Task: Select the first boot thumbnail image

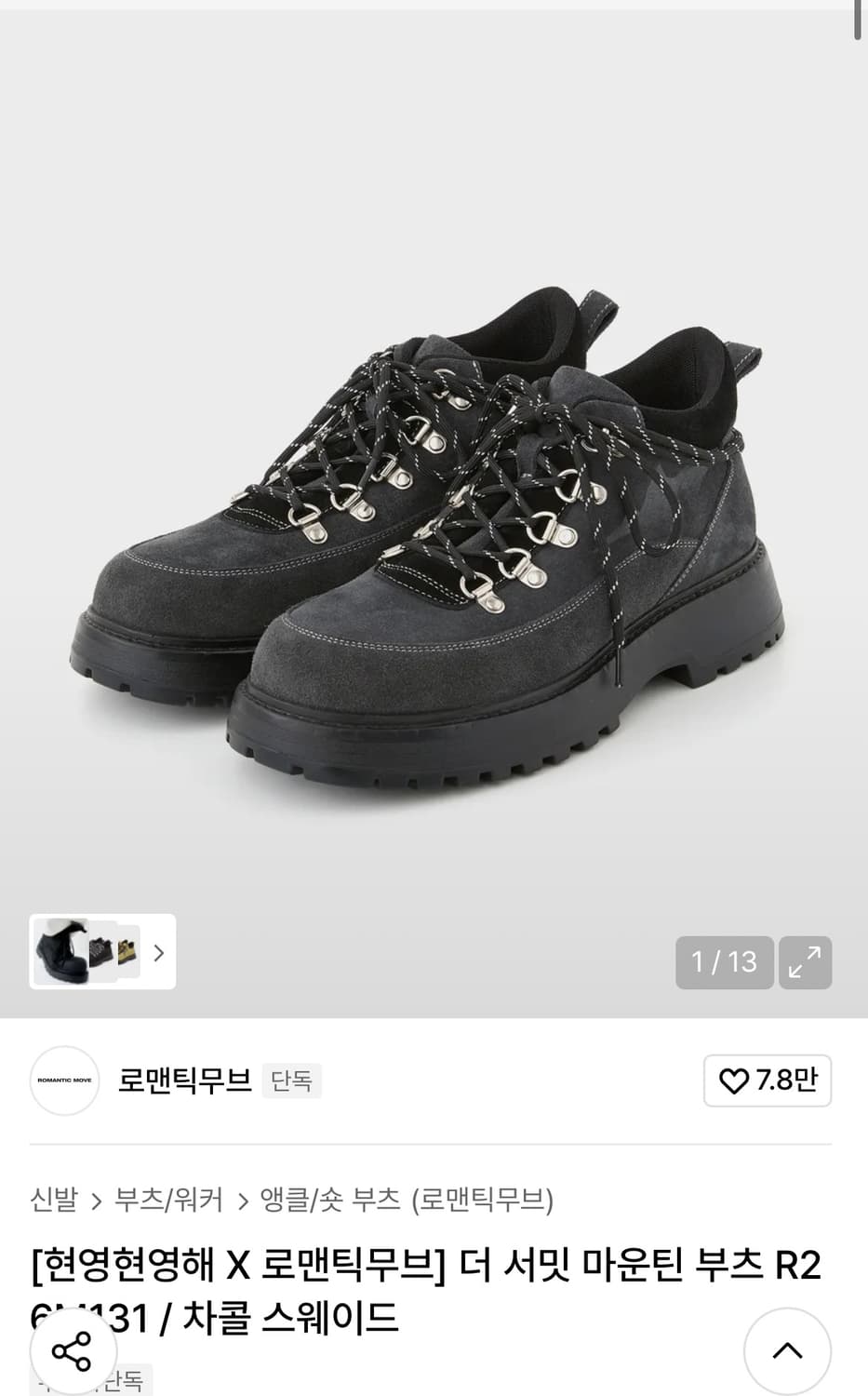Action: point(61,952)
